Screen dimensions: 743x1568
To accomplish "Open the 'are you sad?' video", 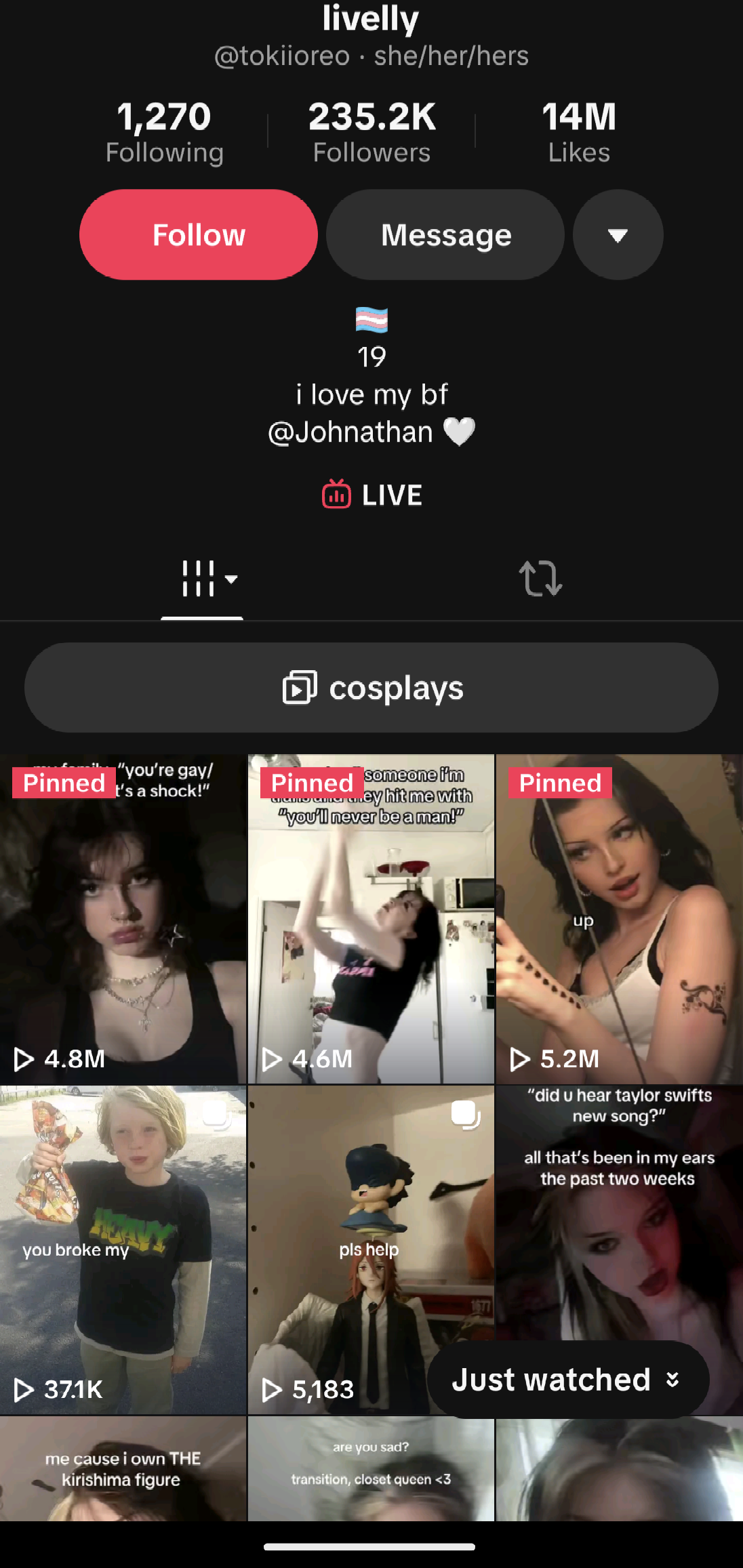I will tap(371, 1470).
